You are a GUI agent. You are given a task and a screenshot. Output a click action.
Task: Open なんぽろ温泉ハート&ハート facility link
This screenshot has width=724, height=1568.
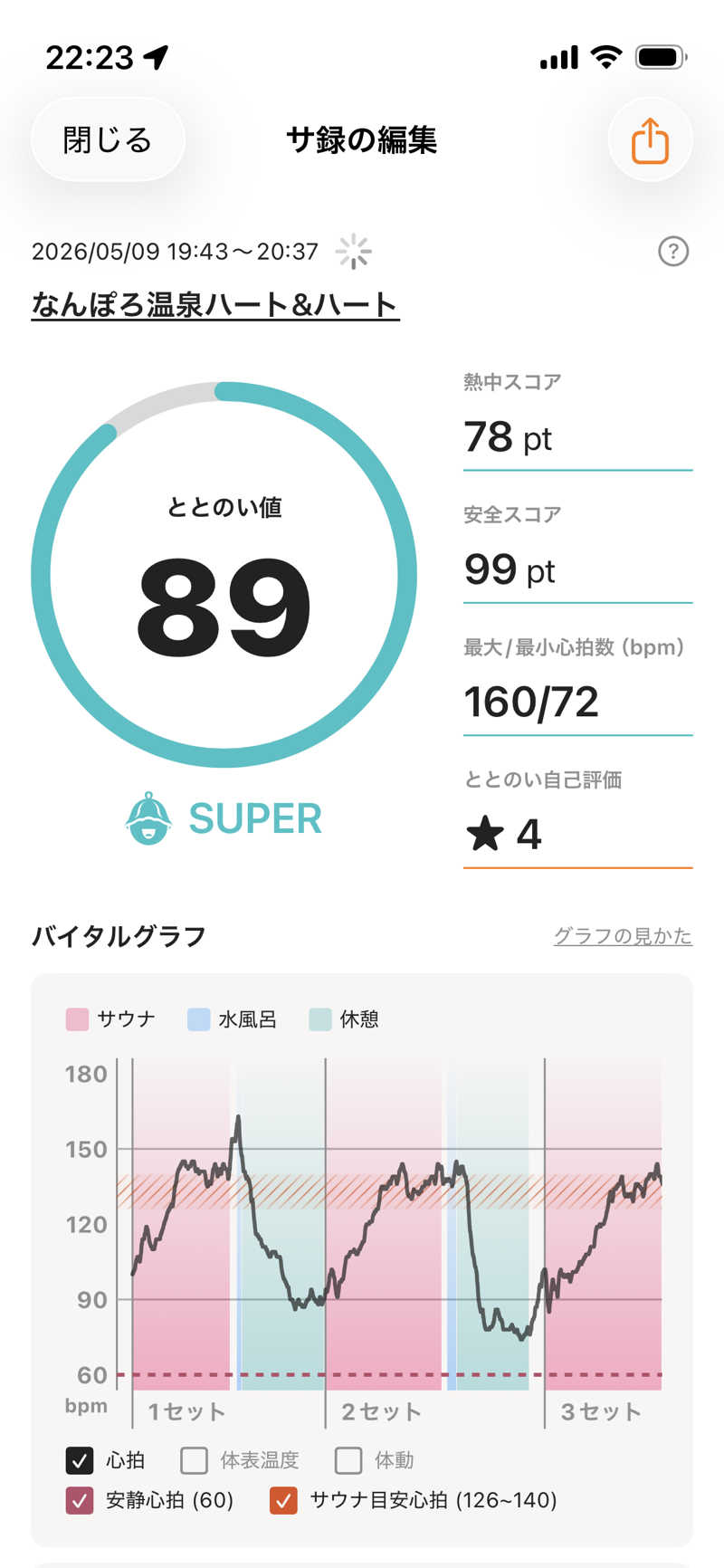click(x=215, y=304)
